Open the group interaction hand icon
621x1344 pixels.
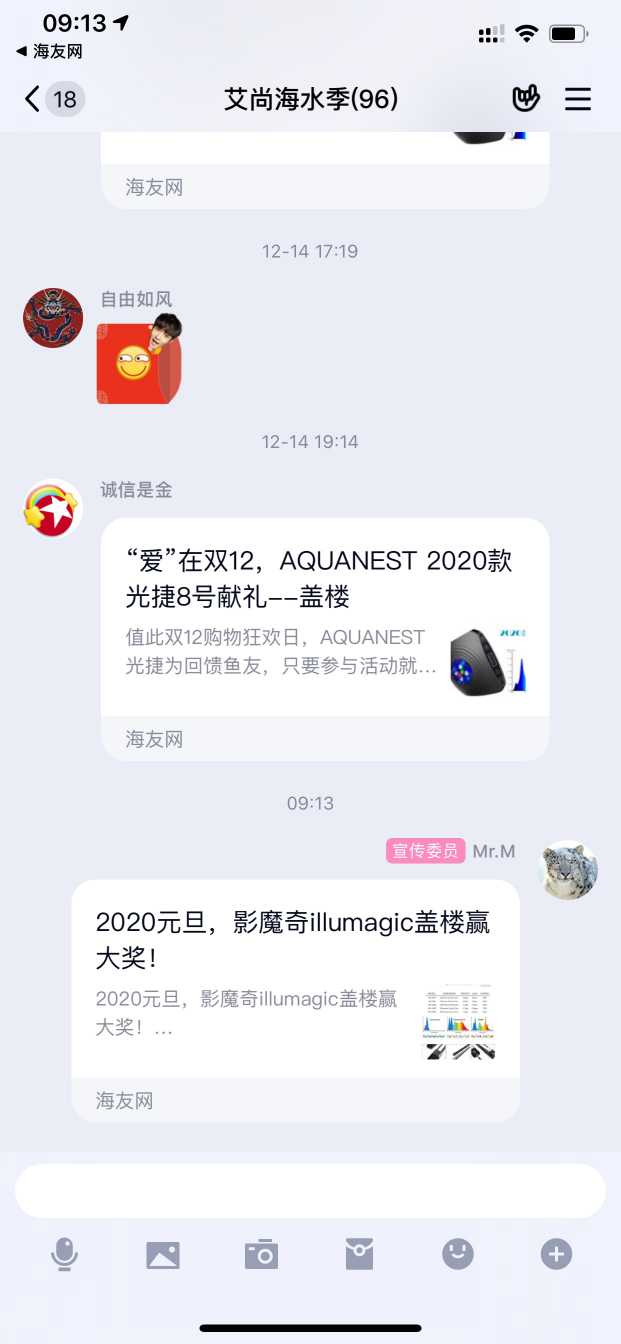[x=526, y=99]
